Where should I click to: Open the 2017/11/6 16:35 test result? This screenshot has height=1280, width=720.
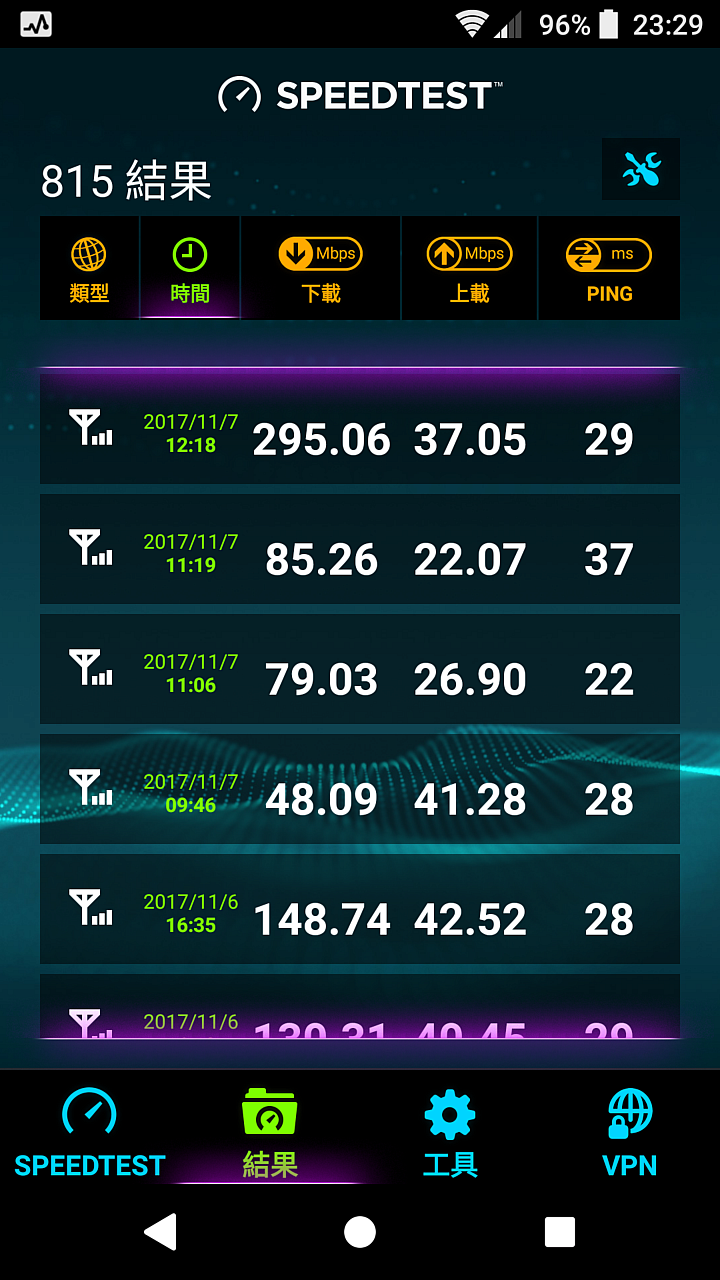coord(360,910)
